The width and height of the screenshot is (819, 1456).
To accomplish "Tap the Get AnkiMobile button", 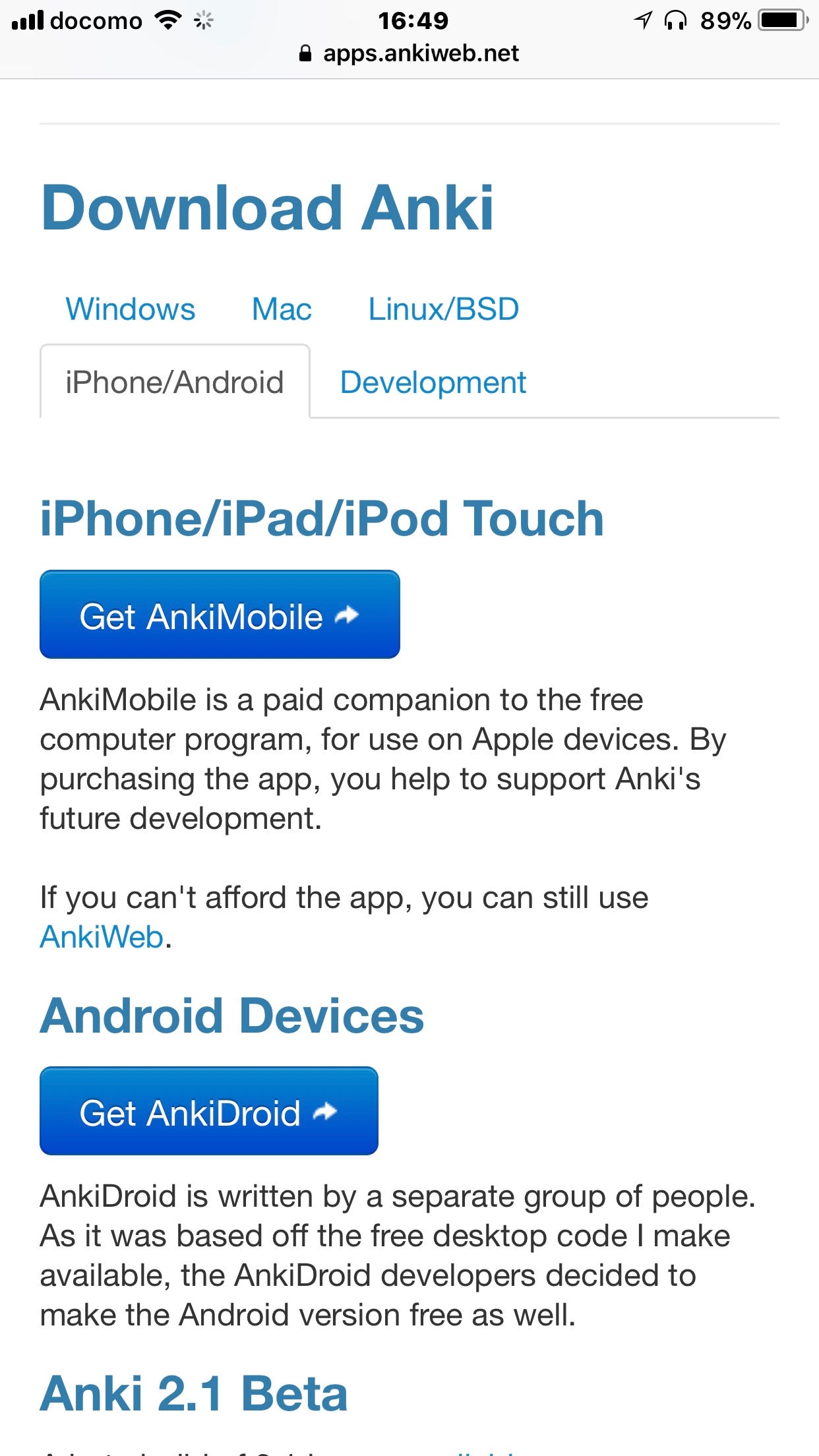I will coord(220,615).
